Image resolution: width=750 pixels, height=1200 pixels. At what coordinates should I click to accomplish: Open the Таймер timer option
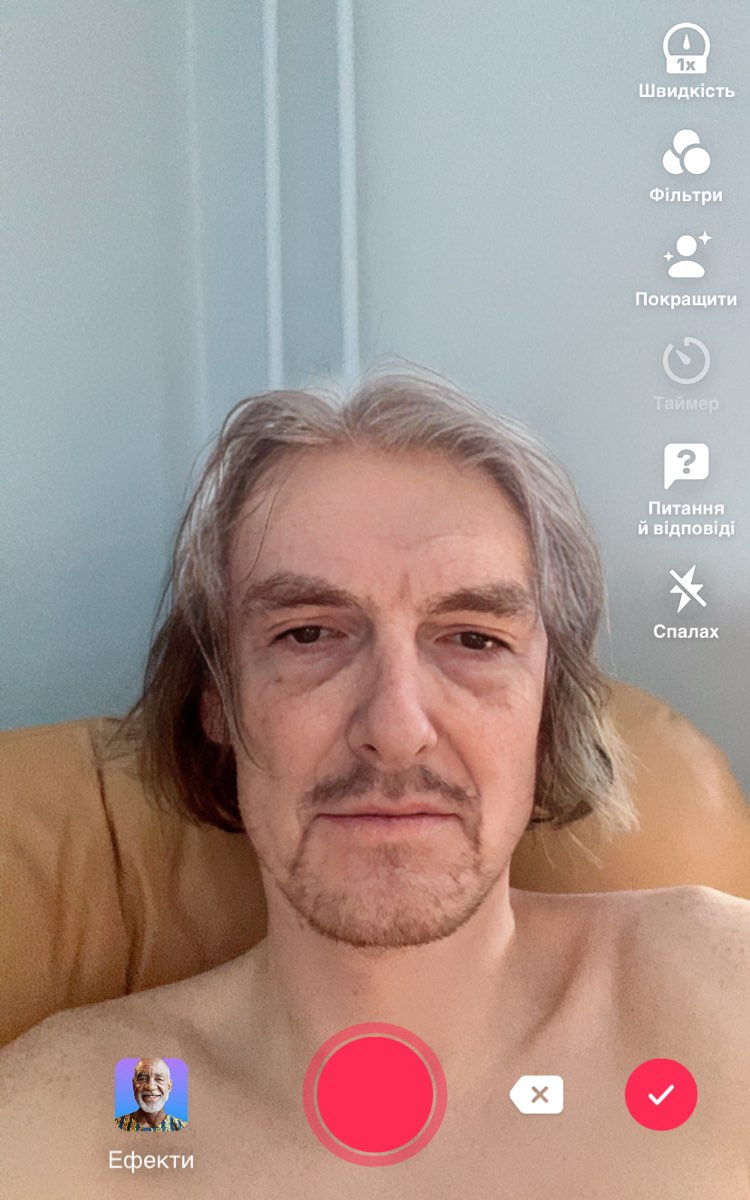[686, 362]
